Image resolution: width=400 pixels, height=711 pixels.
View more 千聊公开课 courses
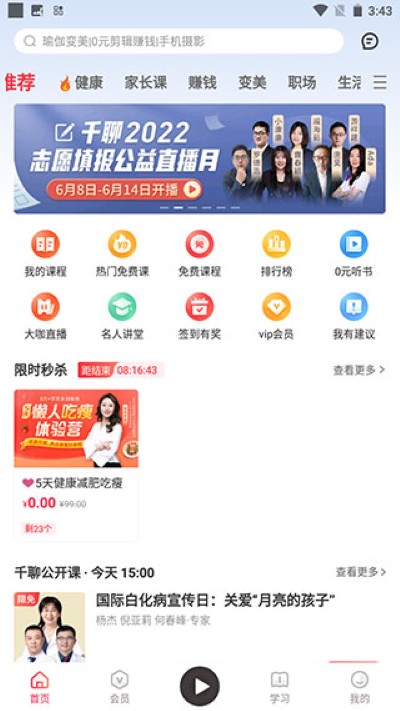pos(361,572)
